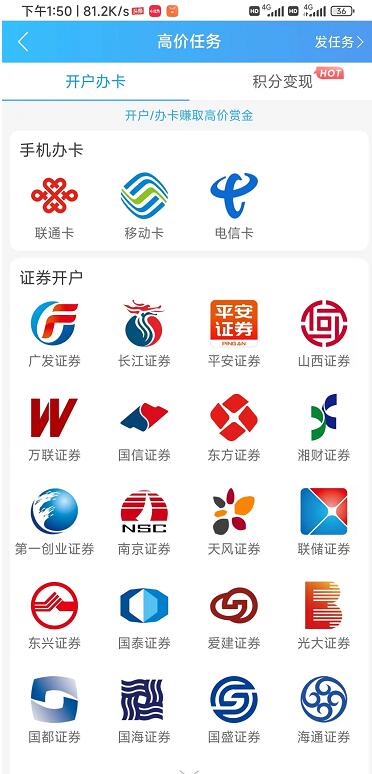Choose 万联证券
The width and height of the screenshot is (372, 774).
pos(54,428)
